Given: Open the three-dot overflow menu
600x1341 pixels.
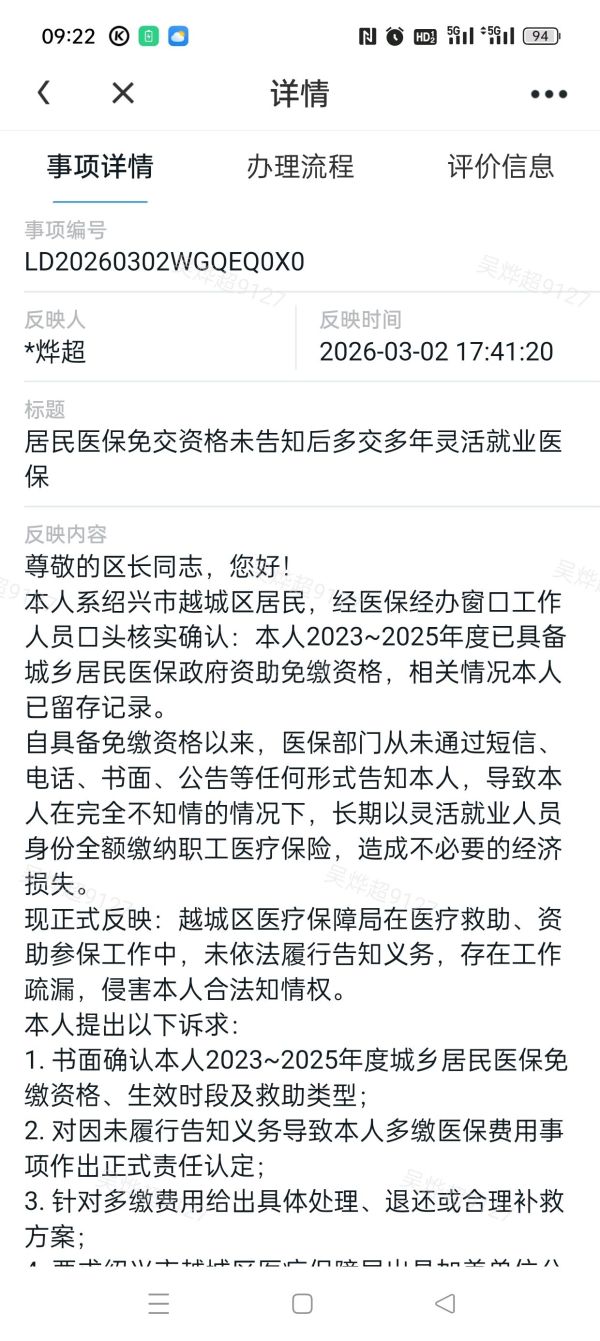Looking at the screenshot, I should [548, 94].
